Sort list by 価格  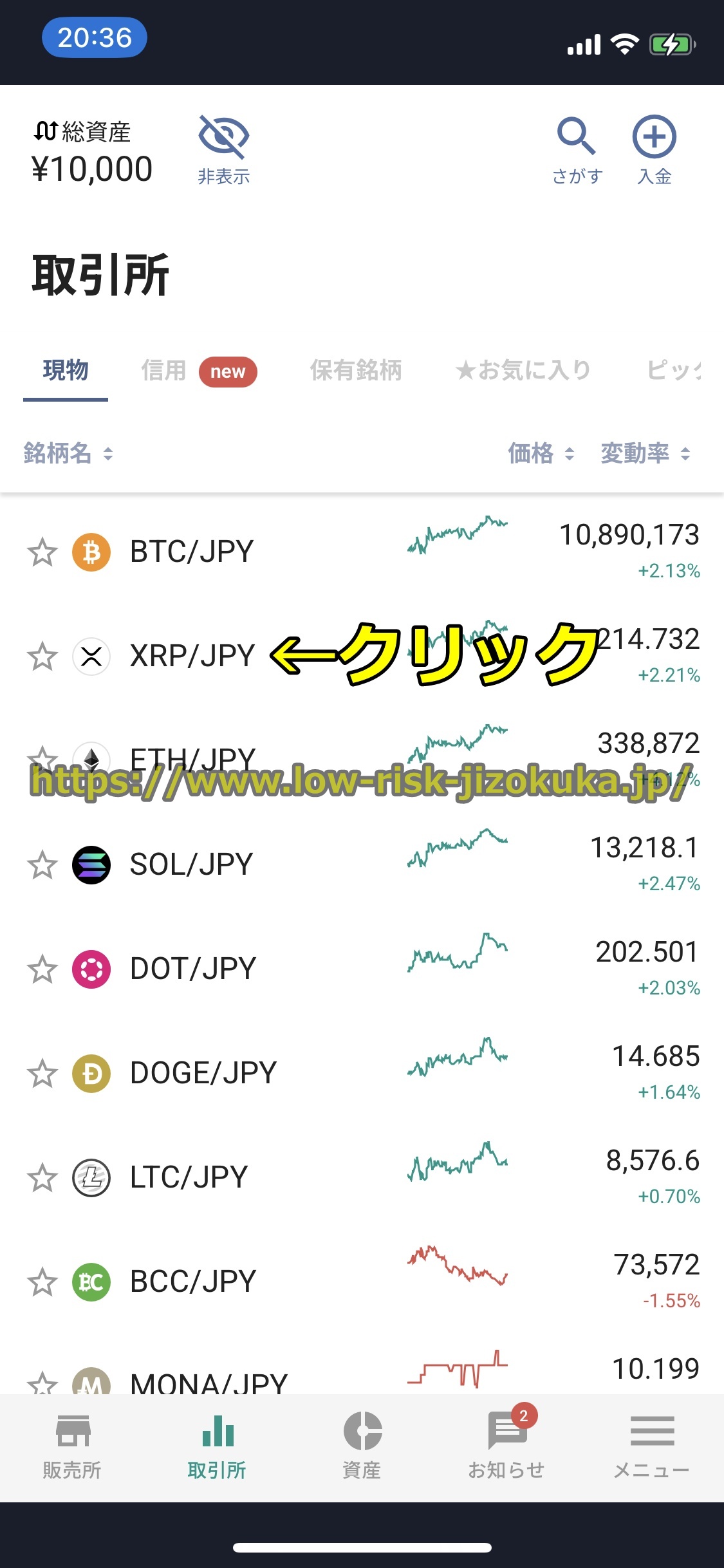(x=541, y=454)
